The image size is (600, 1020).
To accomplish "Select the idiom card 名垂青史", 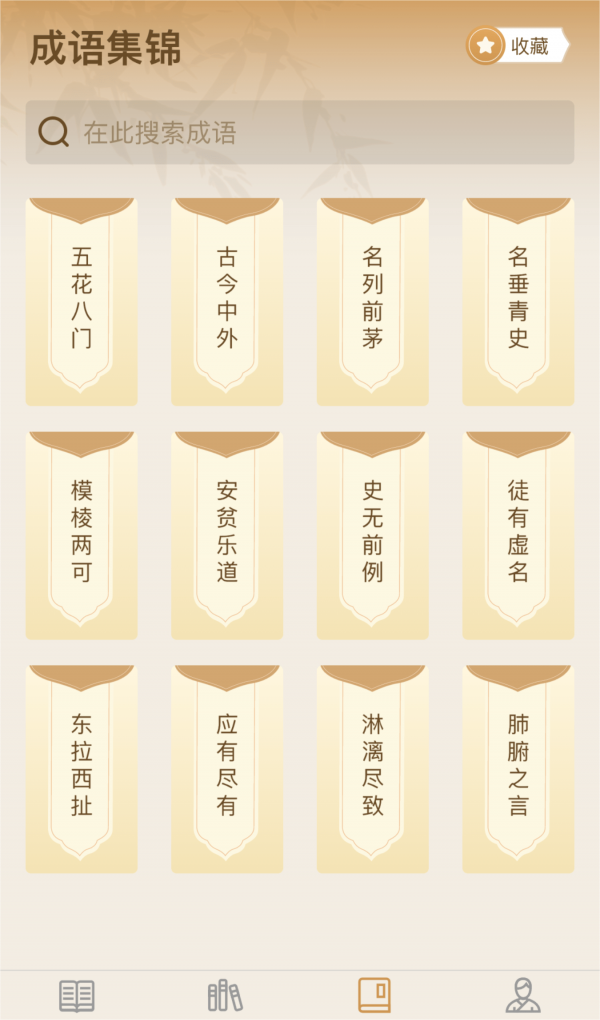I will 519,302.
